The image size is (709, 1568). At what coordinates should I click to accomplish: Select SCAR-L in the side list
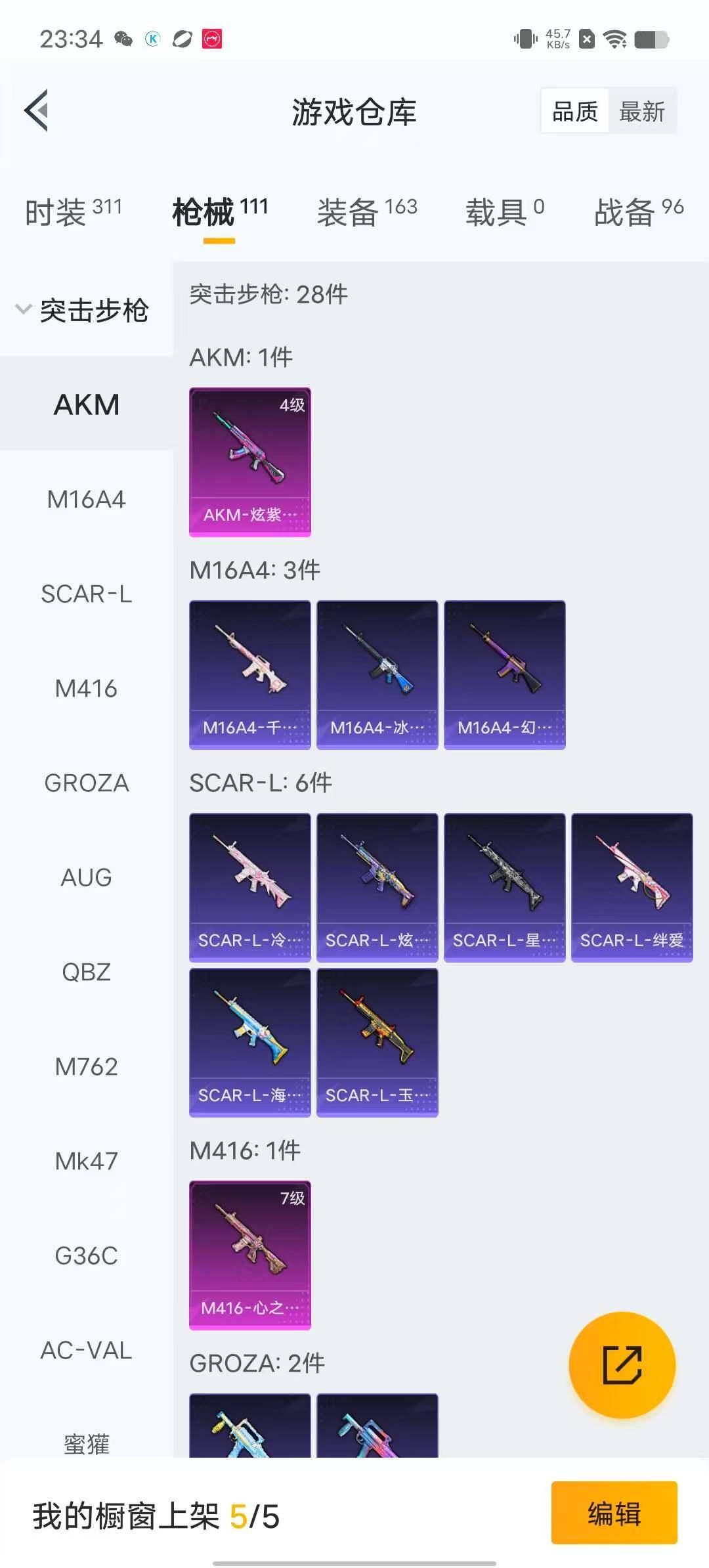pos(86,594)
